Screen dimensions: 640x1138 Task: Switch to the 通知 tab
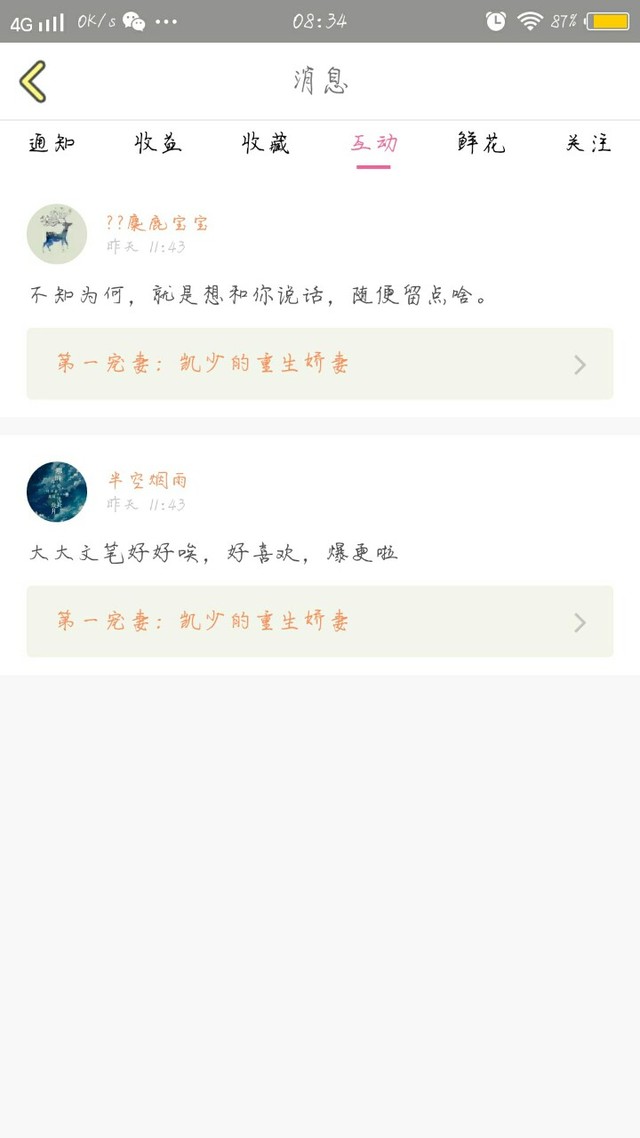click(52, 143)
